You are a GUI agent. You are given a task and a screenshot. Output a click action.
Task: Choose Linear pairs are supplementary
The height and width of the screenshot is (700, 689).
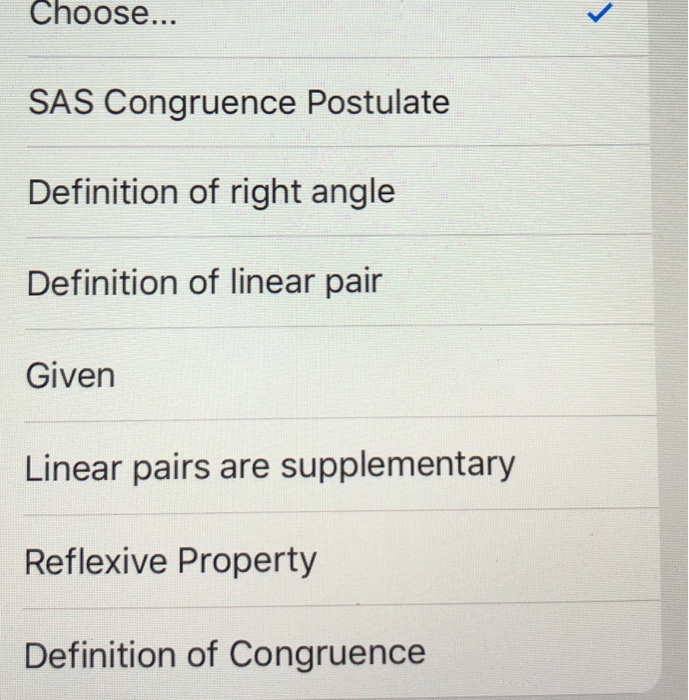pos(270,465)
